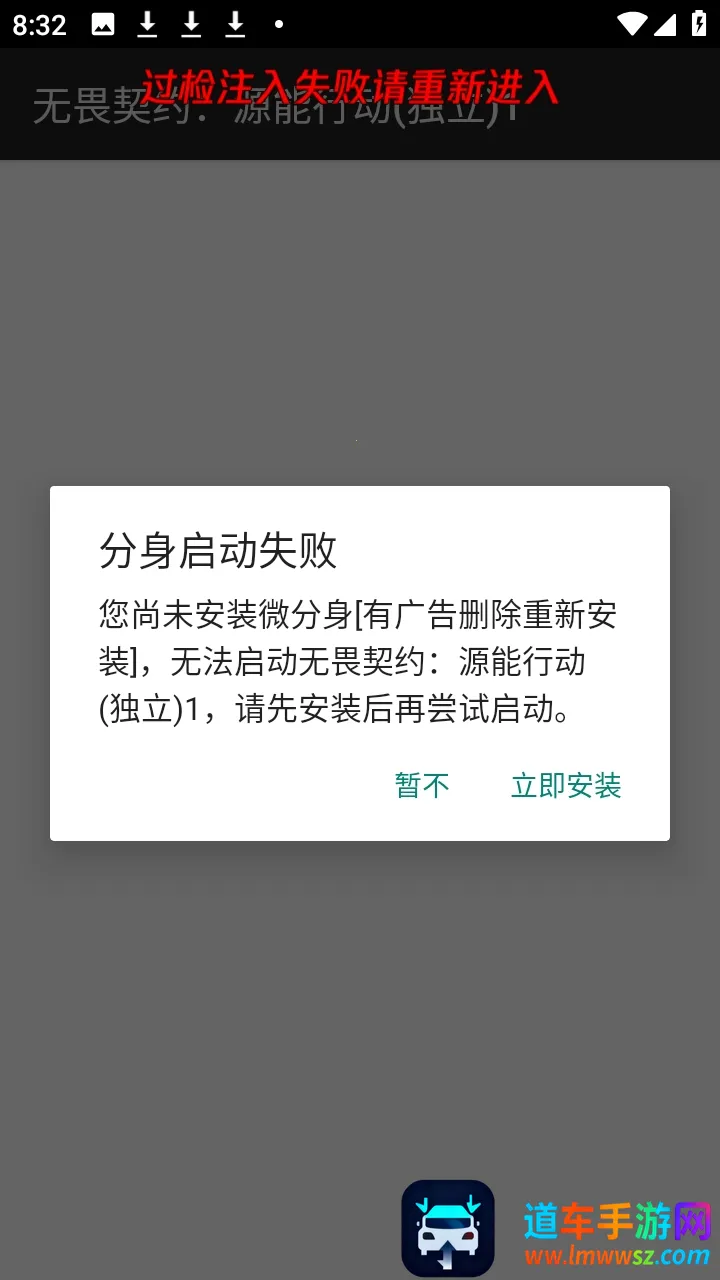Dismiss the dialog with 暂不

(x=422, y=786)
